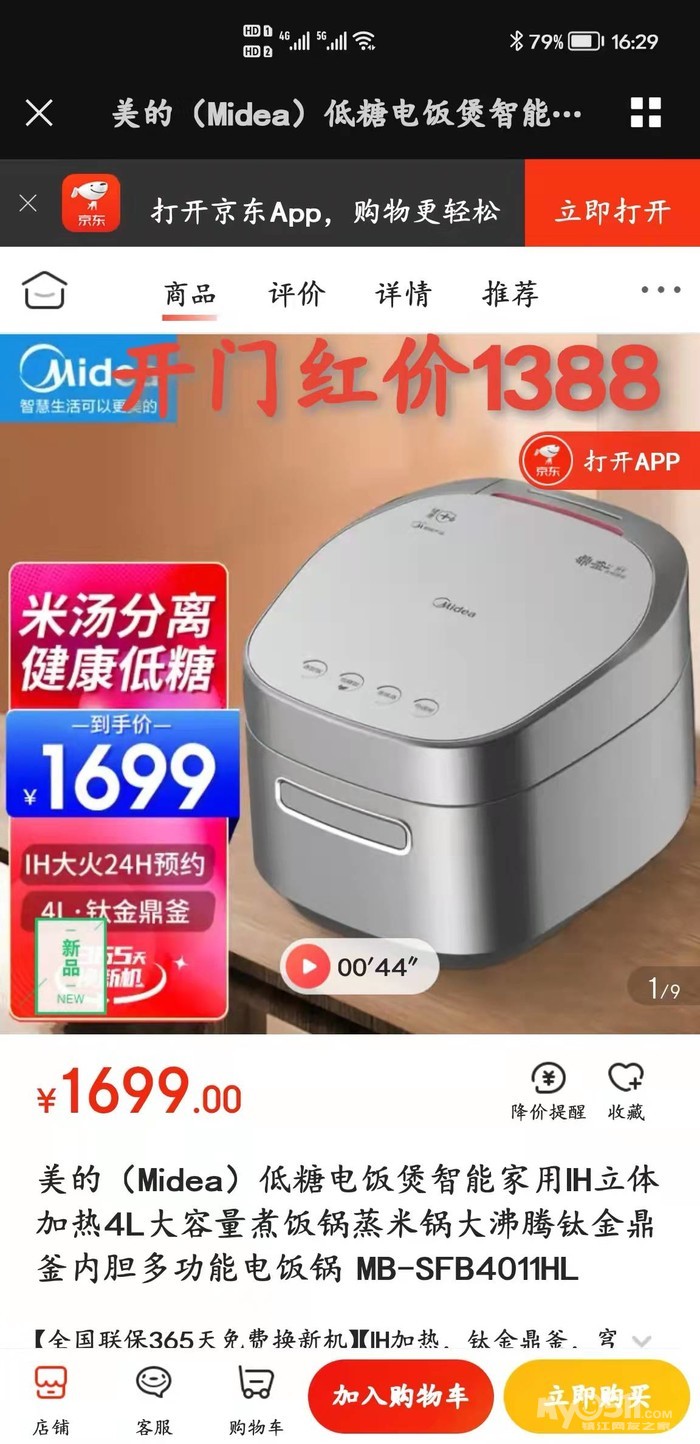The width and height of the screenshot is (700, 1444).
Task: Expand the promotion description text
Action: click(642, 1341)
